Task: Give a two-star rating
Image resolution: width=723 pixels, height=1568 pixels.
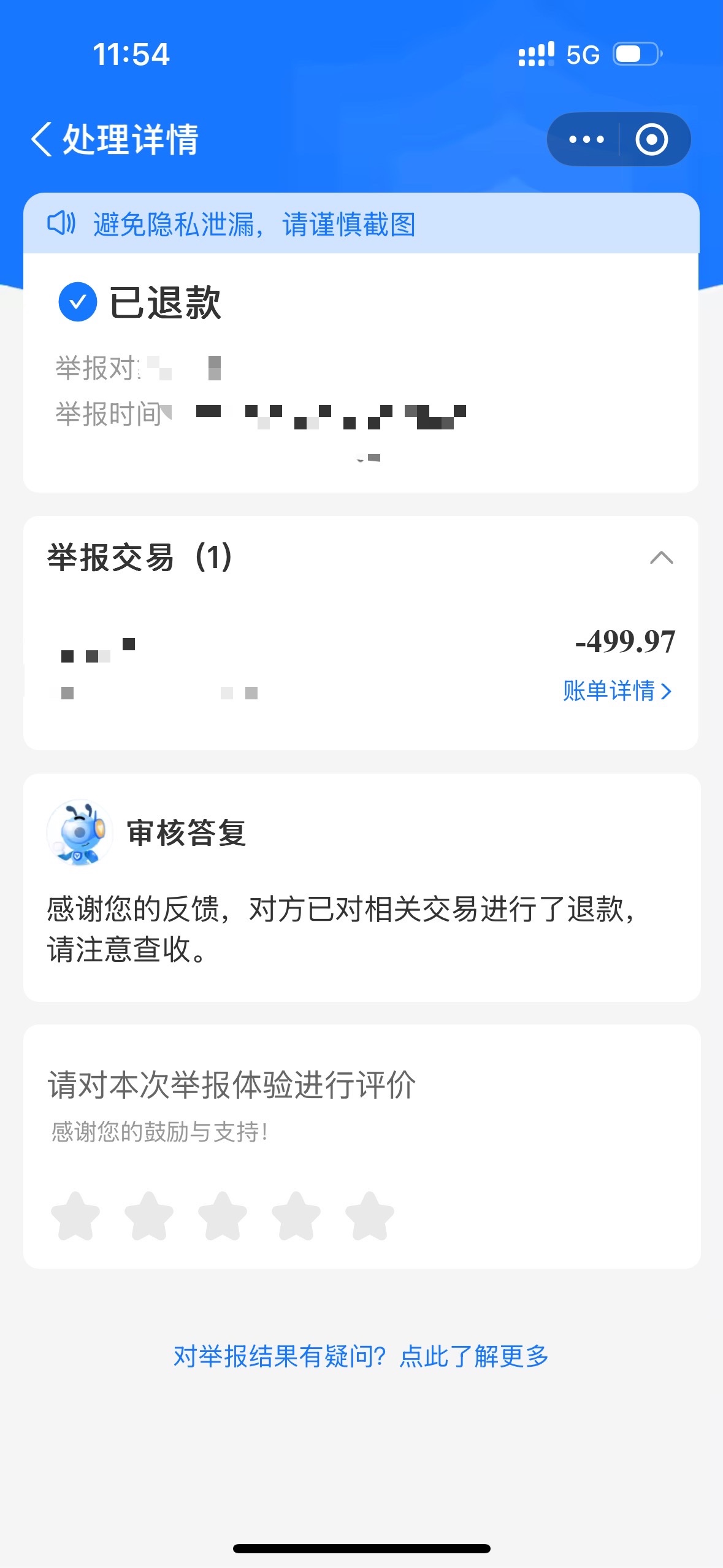Action: click(149, 1215)
